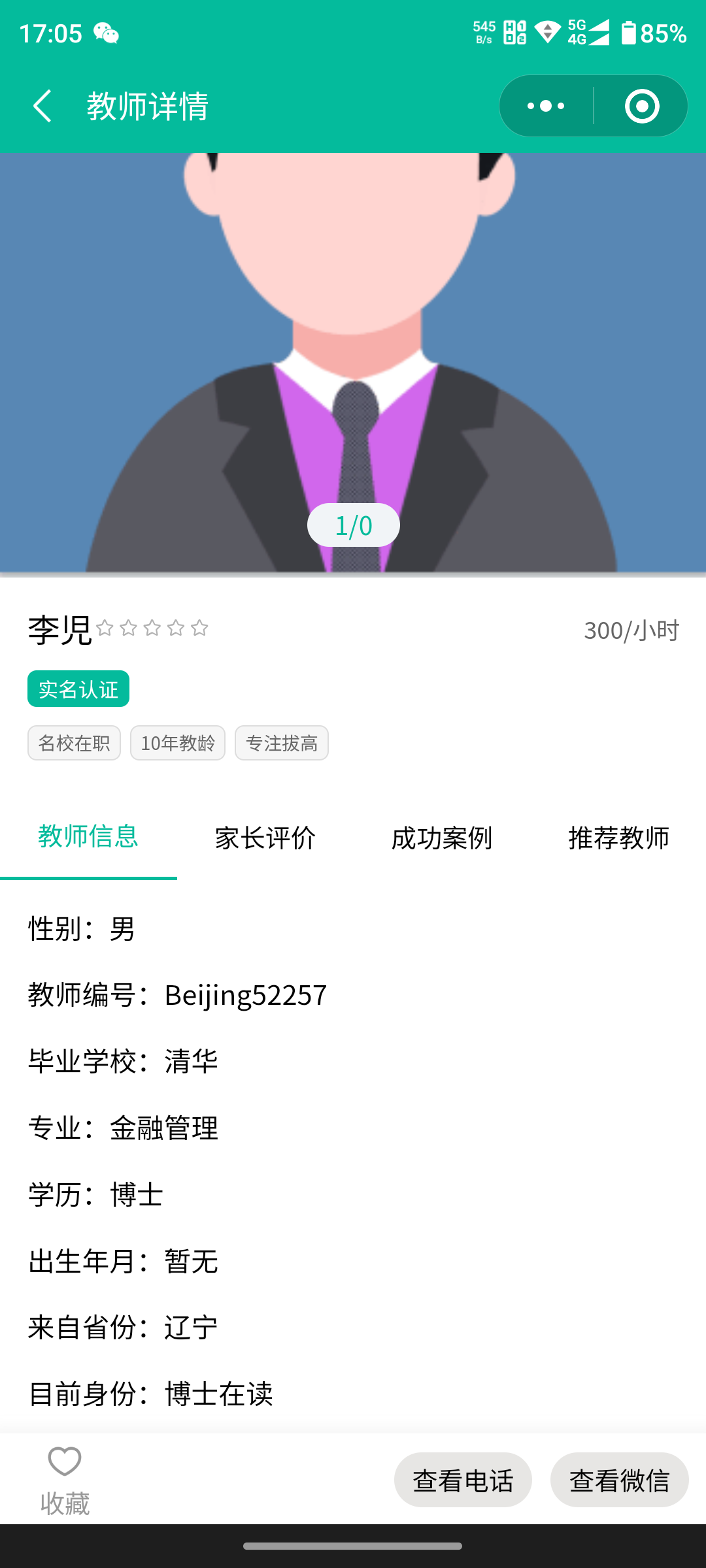This screenshot has width=706, height=1568.
Task: Open the mini program three-dot menu
Action: [546, 106]
